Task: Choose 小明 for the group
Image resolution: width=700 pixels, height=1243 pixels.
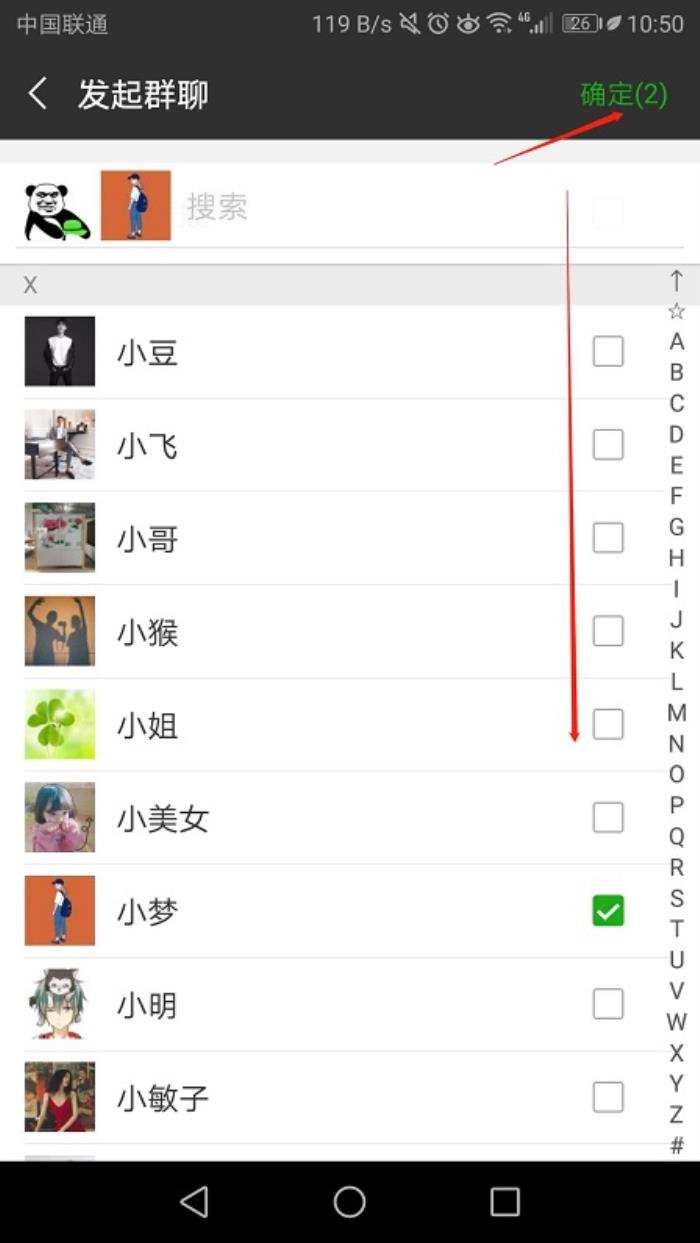Action: pyautogui.click(x=608, y=1004)
